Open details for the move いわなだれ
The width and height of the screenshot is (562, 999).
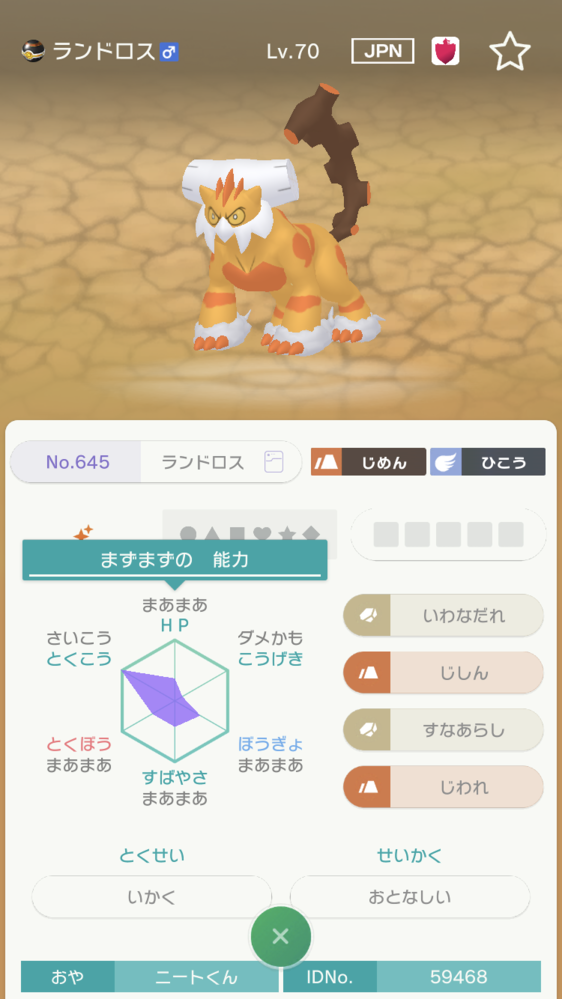tap(443, 615)
